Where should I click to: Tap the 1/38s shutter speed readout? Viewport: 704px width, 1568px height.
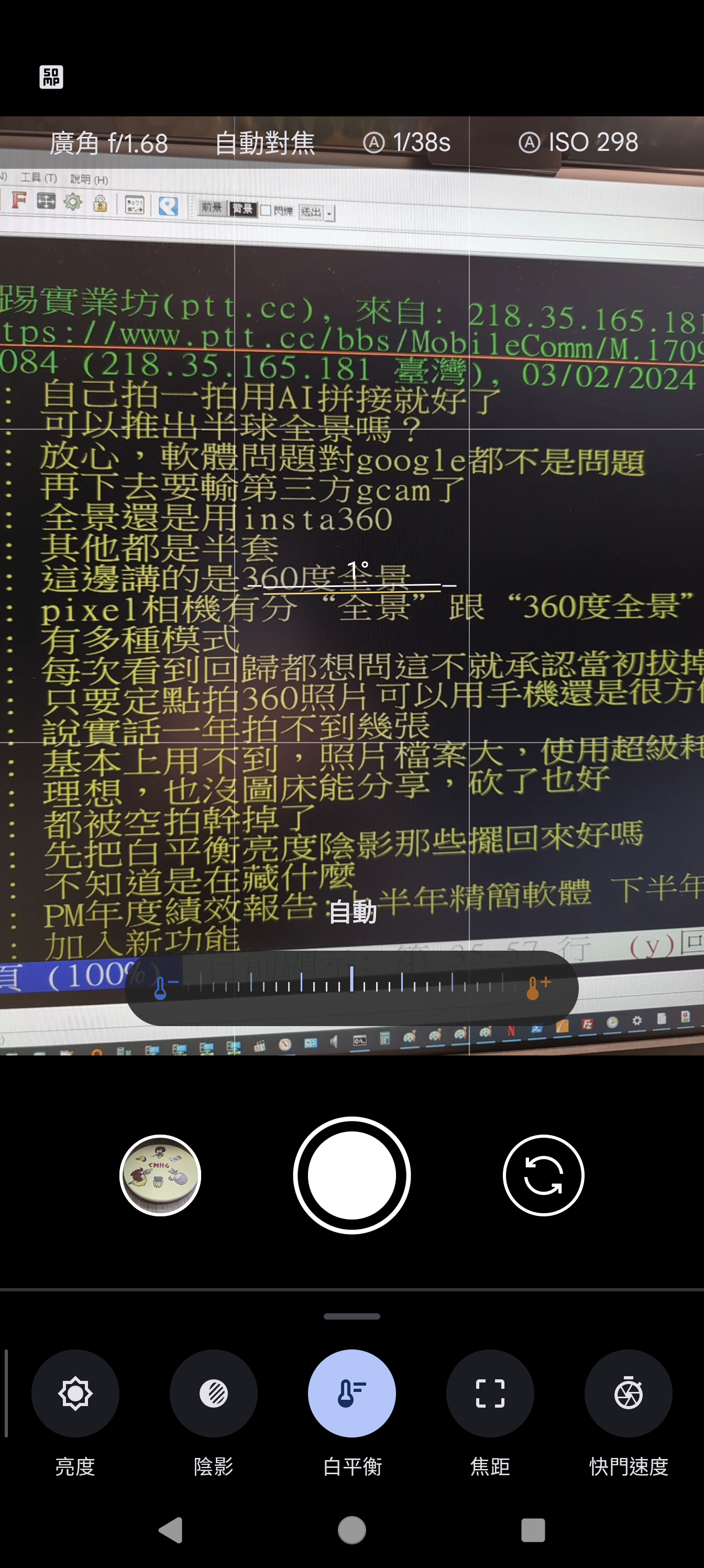coord(407,143)
